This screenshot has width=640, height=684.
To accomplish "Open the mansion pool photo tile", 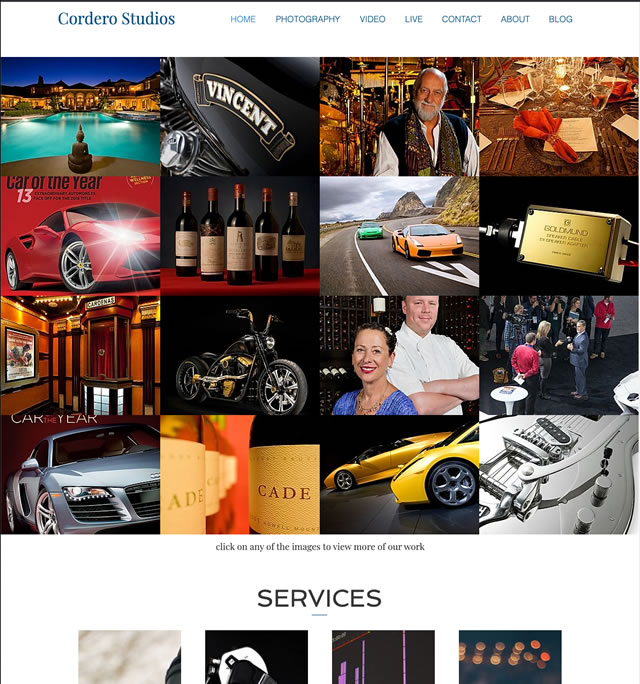I will [80, 116].
